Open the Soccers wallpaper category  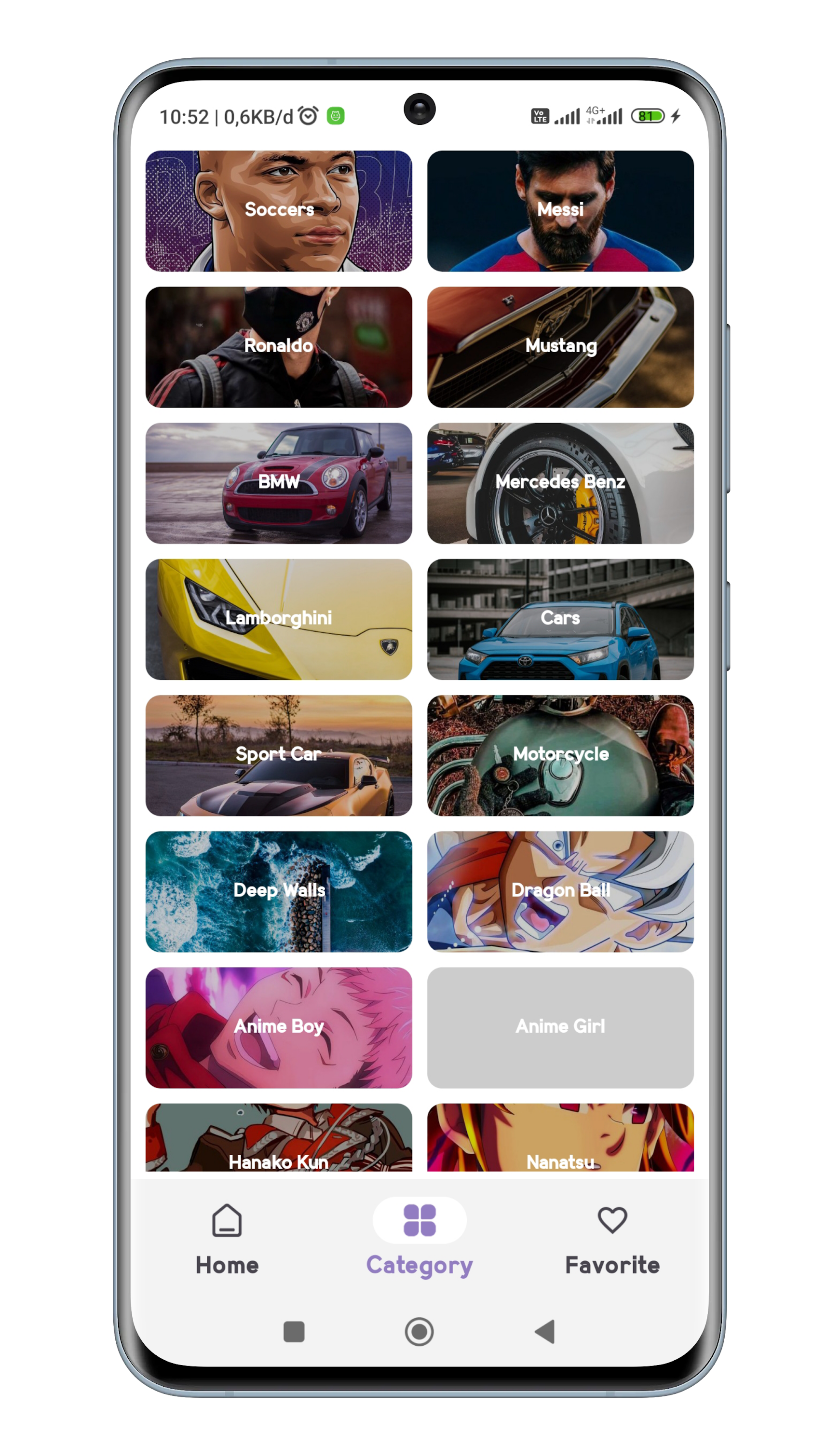coord(278,211)
